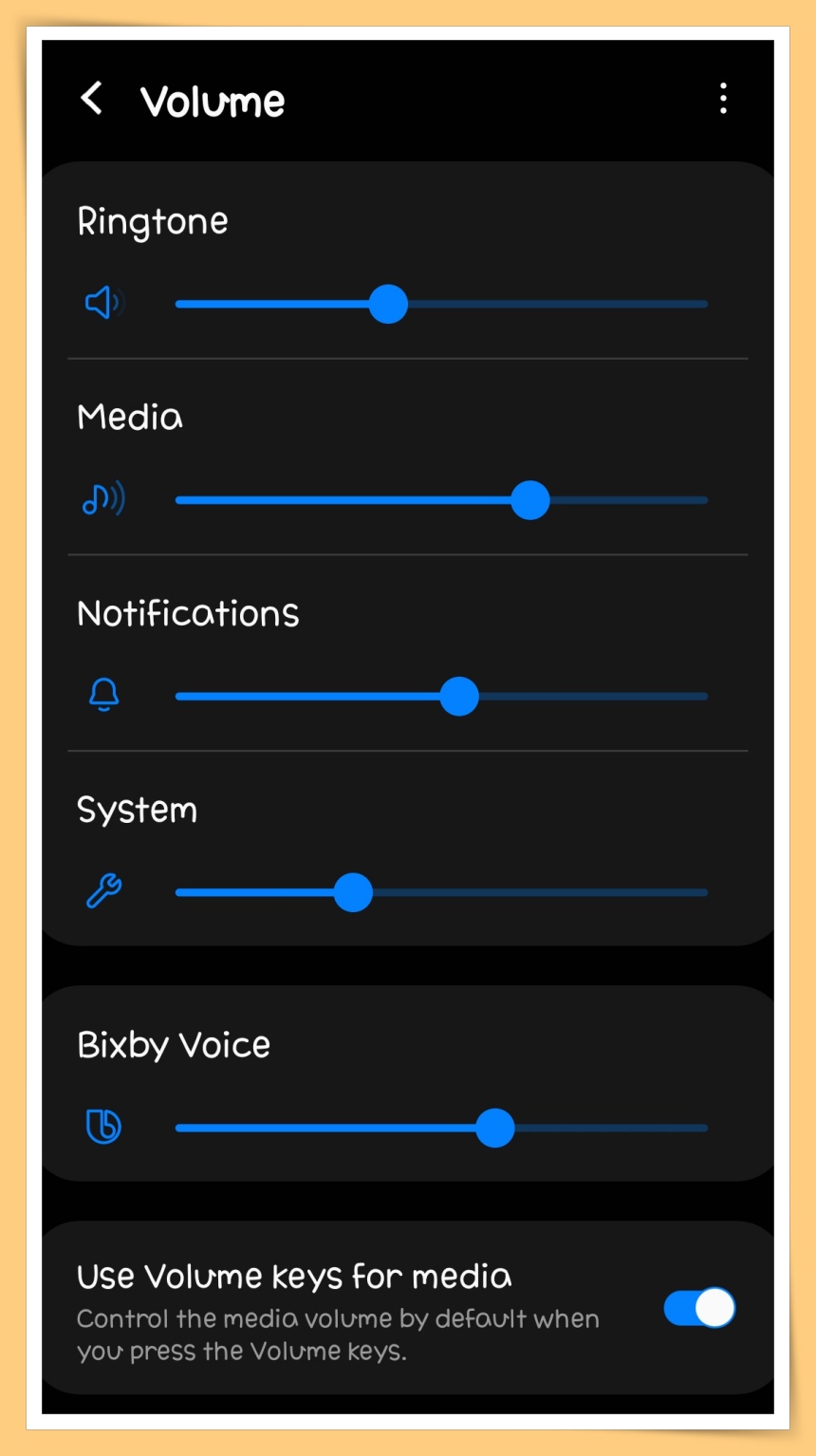Mute ringtone via the speaker icon
This screenshot has width=816, height=1456.
tap(103, 304)
